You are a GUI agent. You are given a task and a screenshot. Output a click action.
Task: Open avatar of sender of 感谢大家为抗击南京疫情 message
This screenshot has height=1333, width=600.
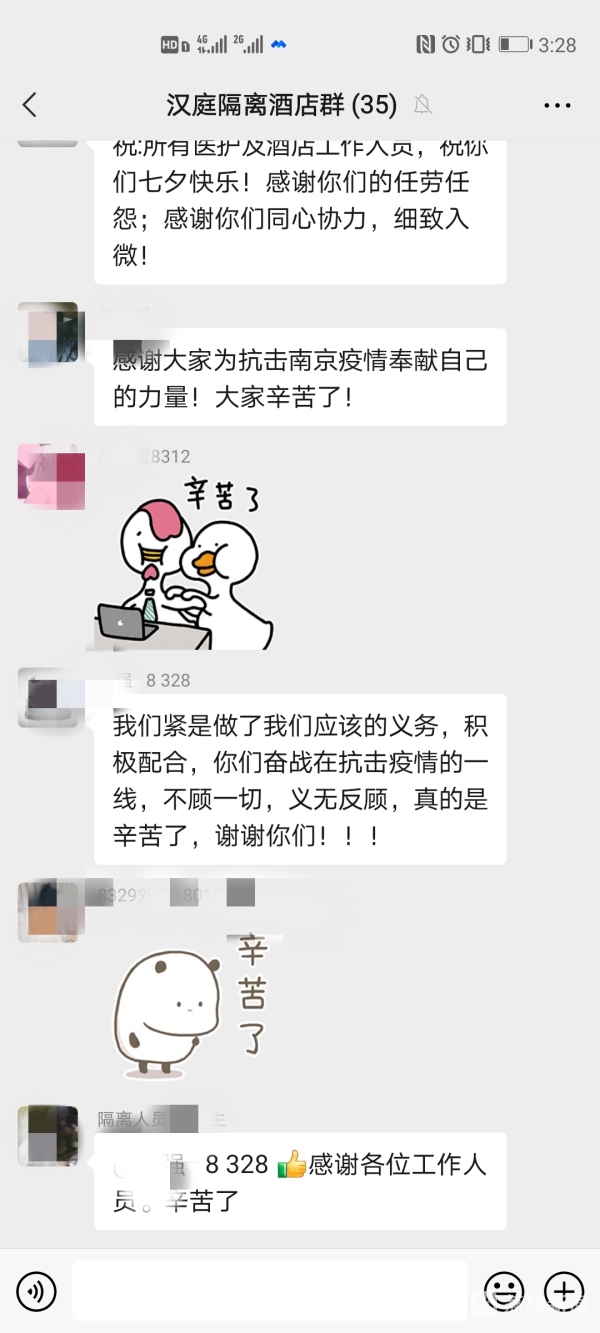pos(48,331)
